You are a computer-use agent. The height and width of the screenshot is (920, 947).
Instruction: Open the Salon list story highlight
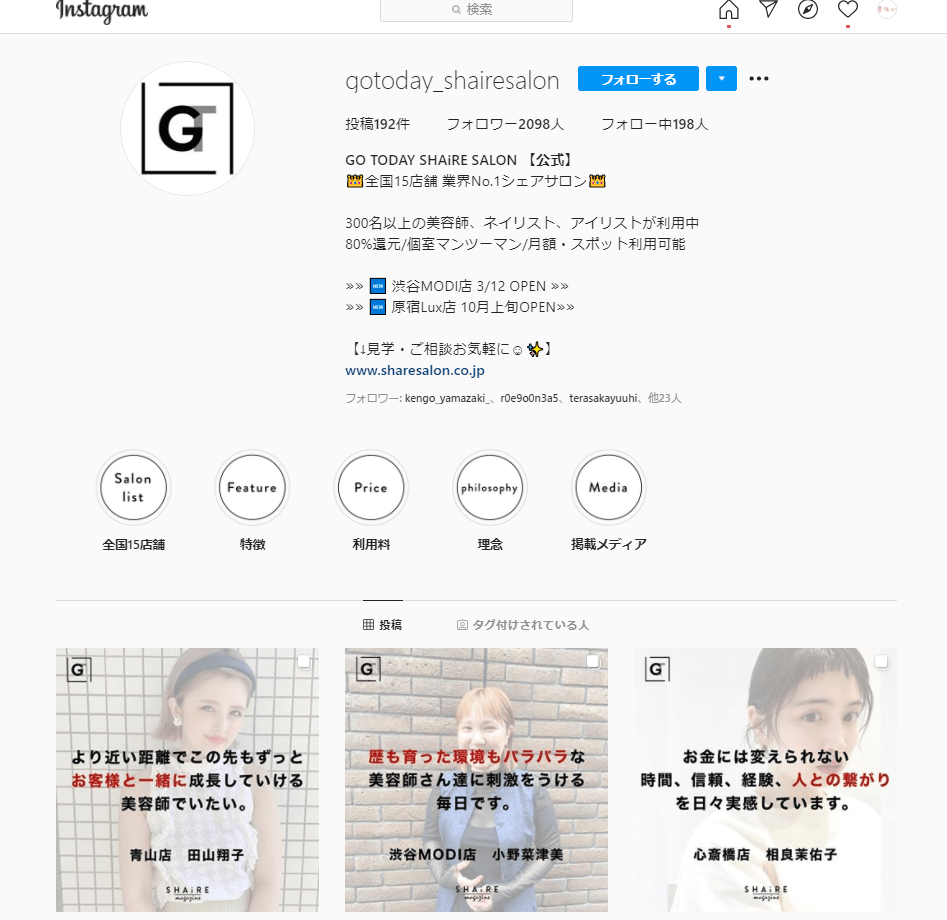pos(133,488)
